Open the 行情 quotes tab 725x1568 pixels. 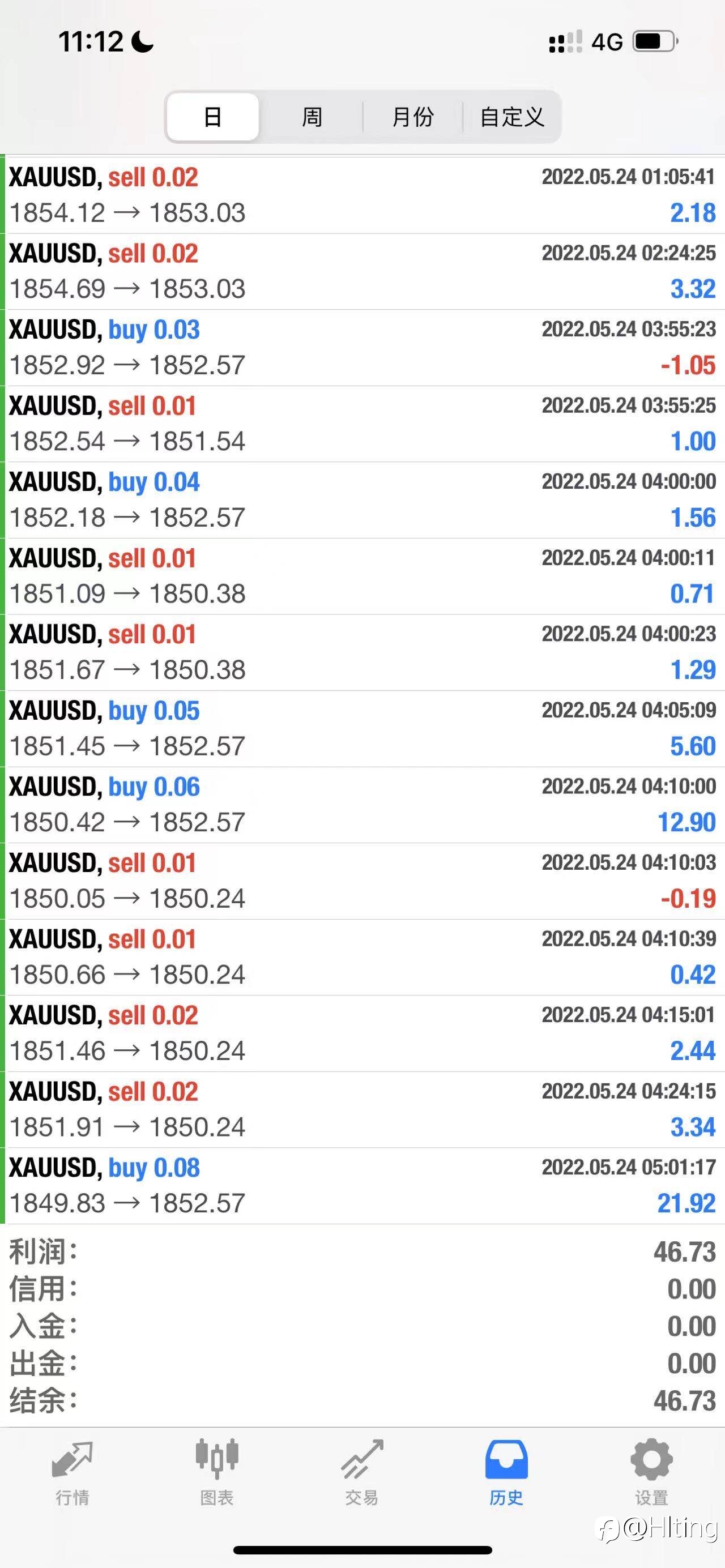click(72, 1472)
